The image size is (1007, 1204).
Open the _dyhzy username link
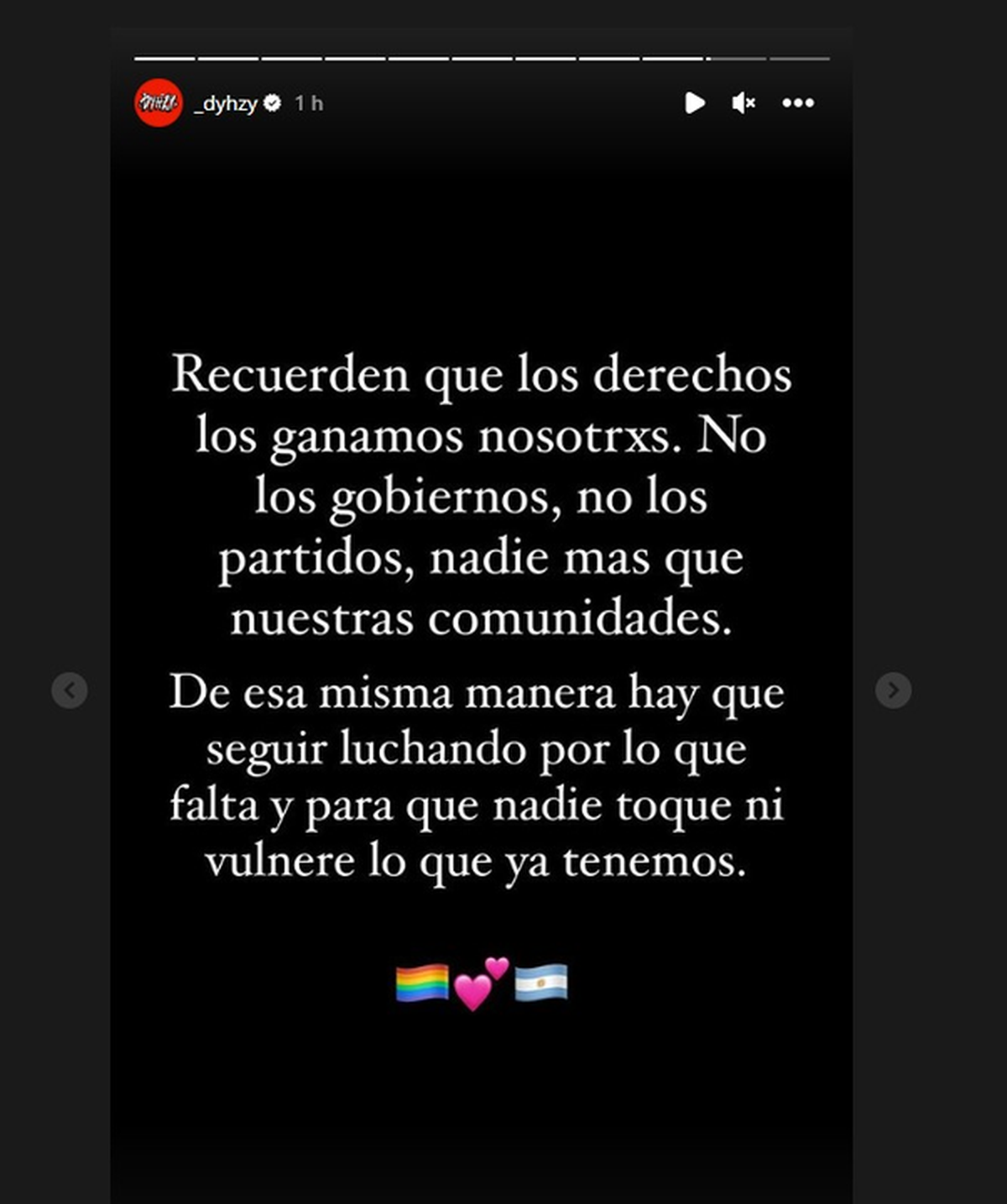(226, 102)
